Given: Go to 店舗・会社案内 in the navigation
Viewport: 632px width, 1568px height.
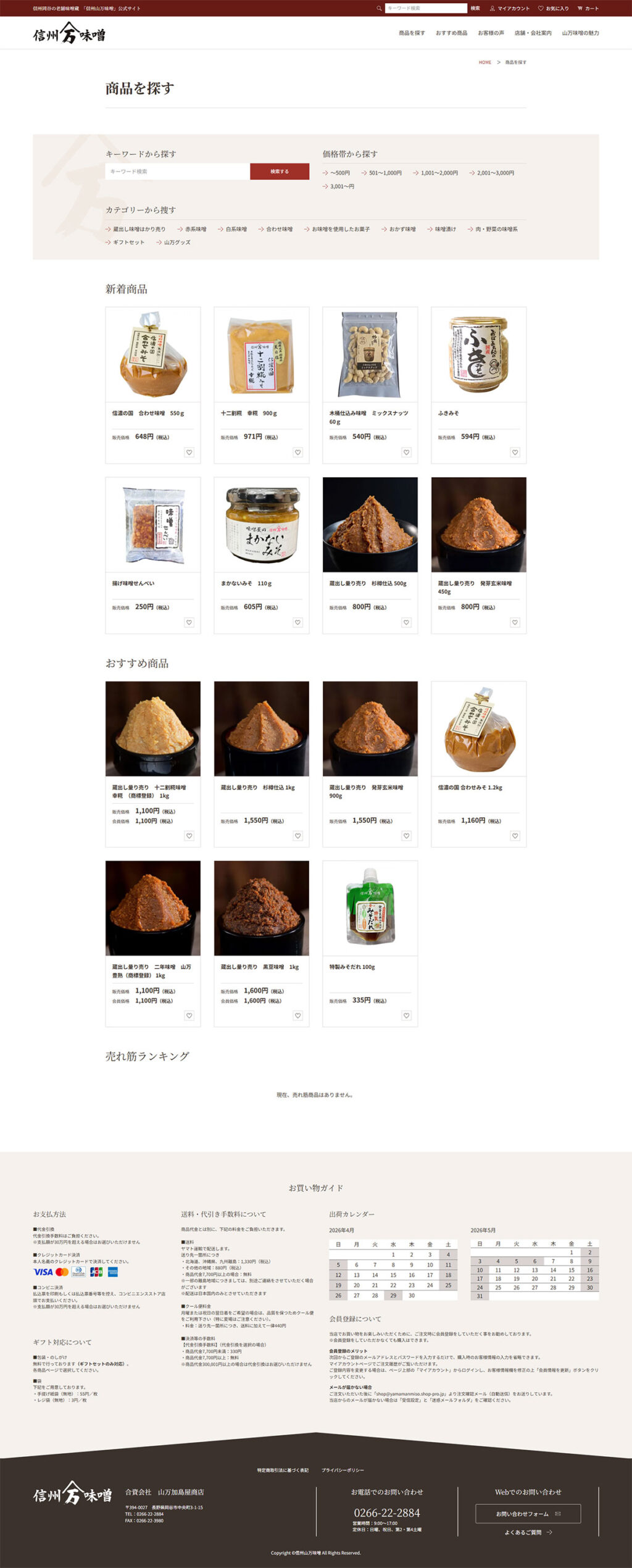Looking at the screenshot, I should coord(533,33).
